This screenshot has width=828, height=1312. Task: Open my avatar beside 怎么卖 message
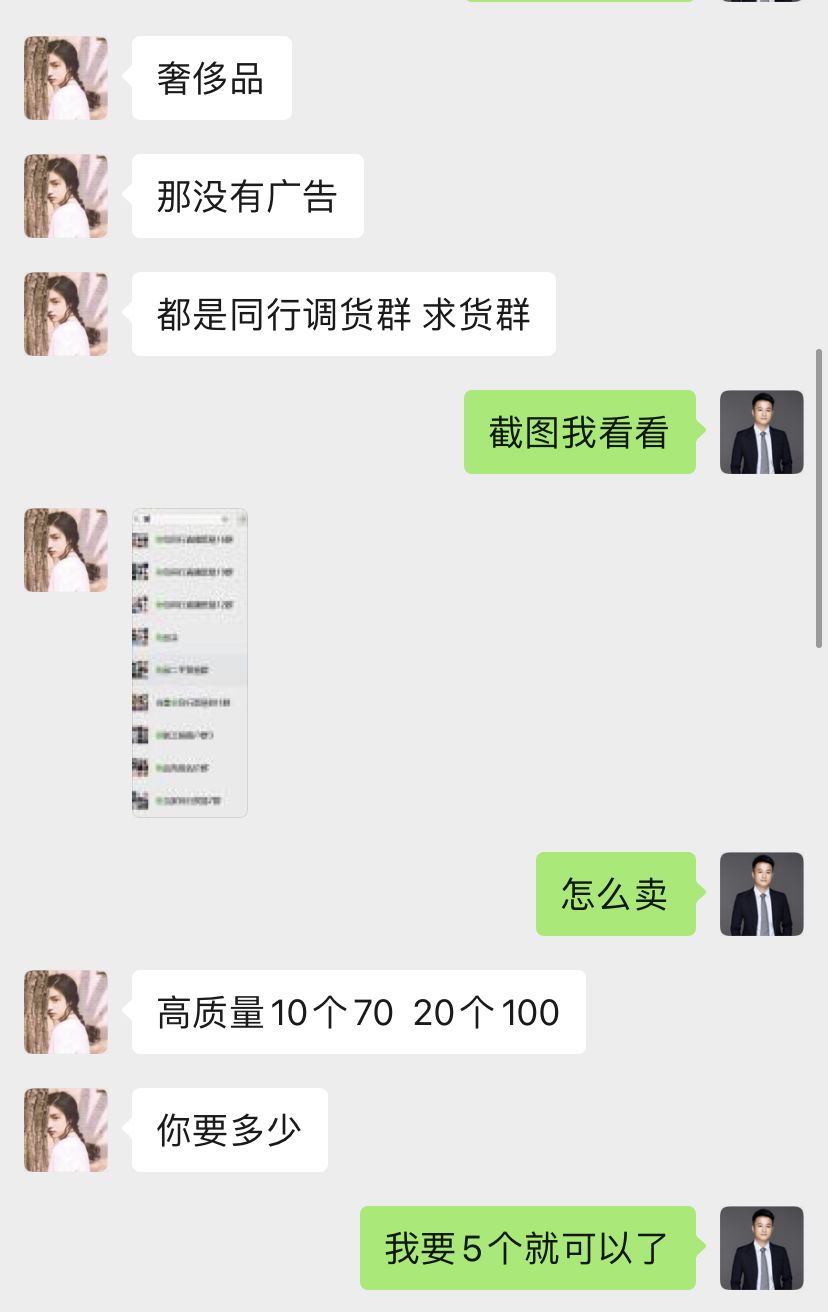coord(761,894)
